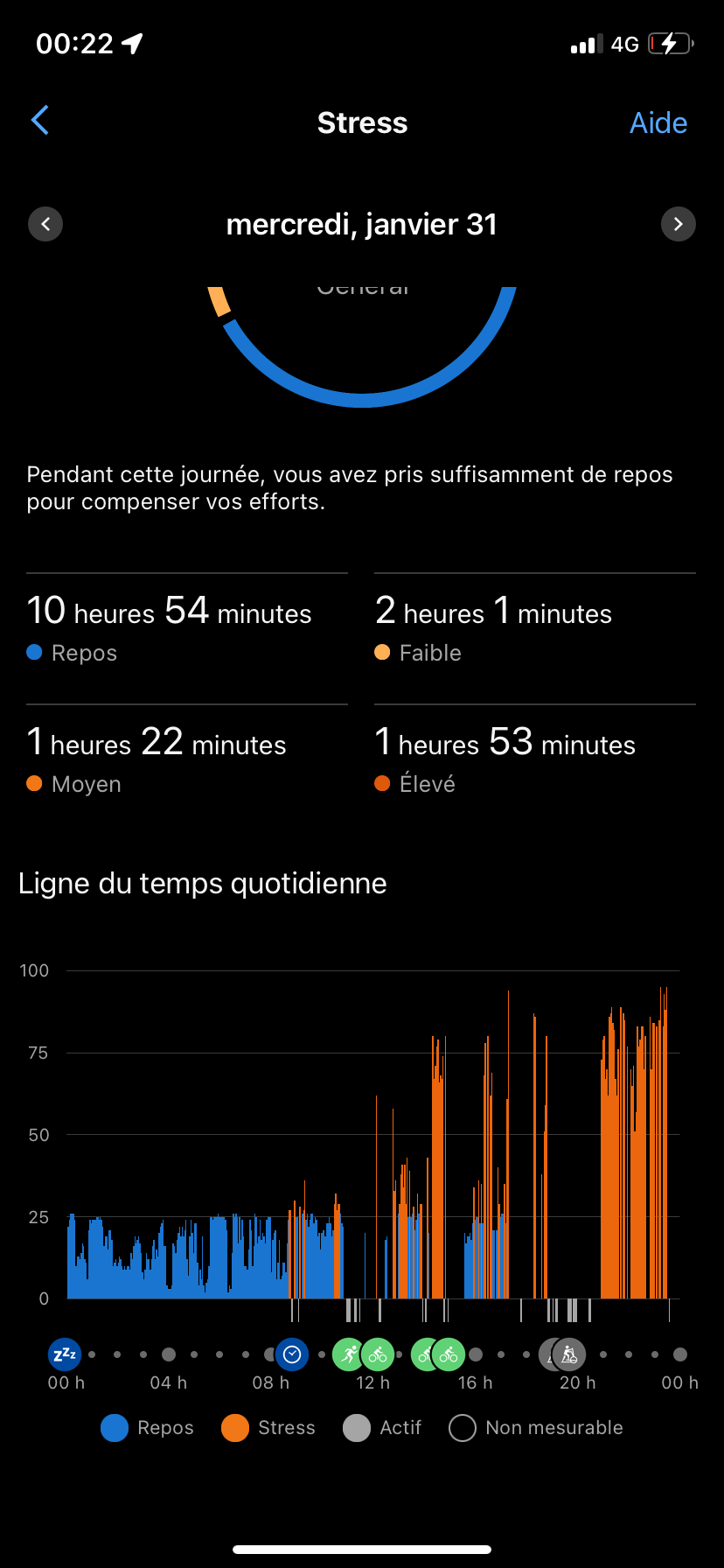Go back from the Stress screen
Screen dimensions: 724x1568
40,122
